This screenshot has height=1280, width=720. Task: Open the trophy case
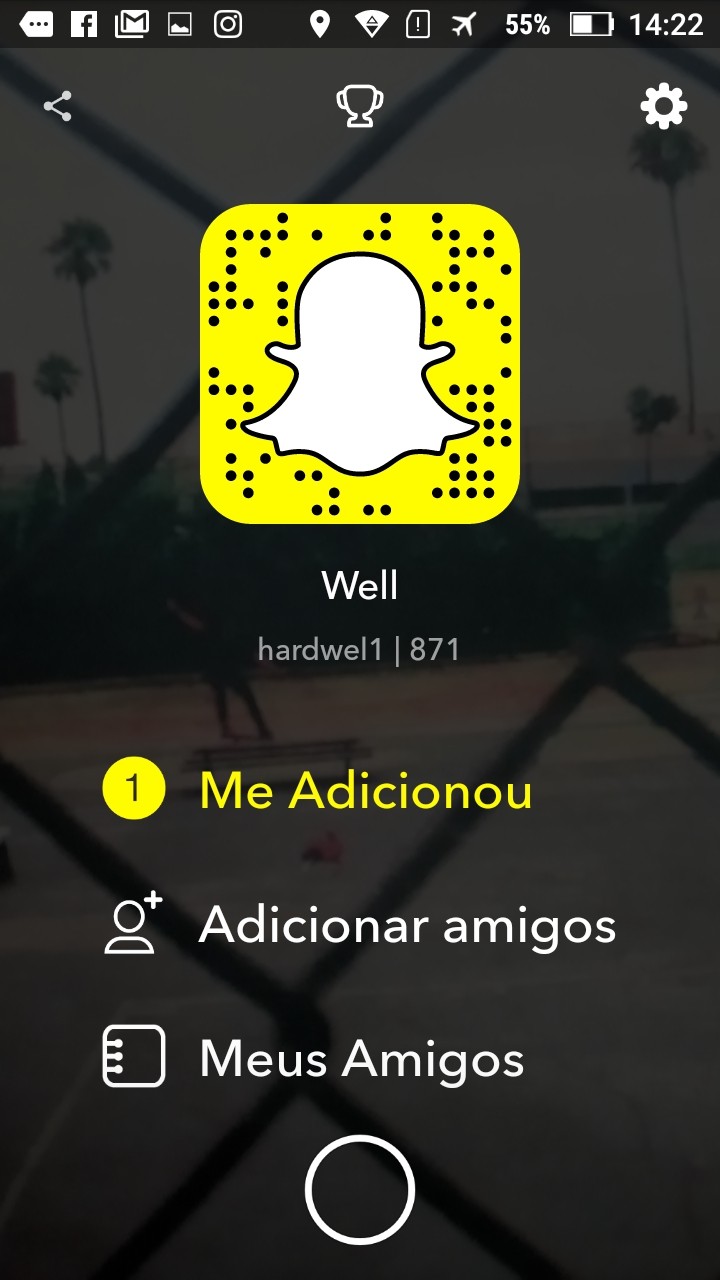(360, 106)
